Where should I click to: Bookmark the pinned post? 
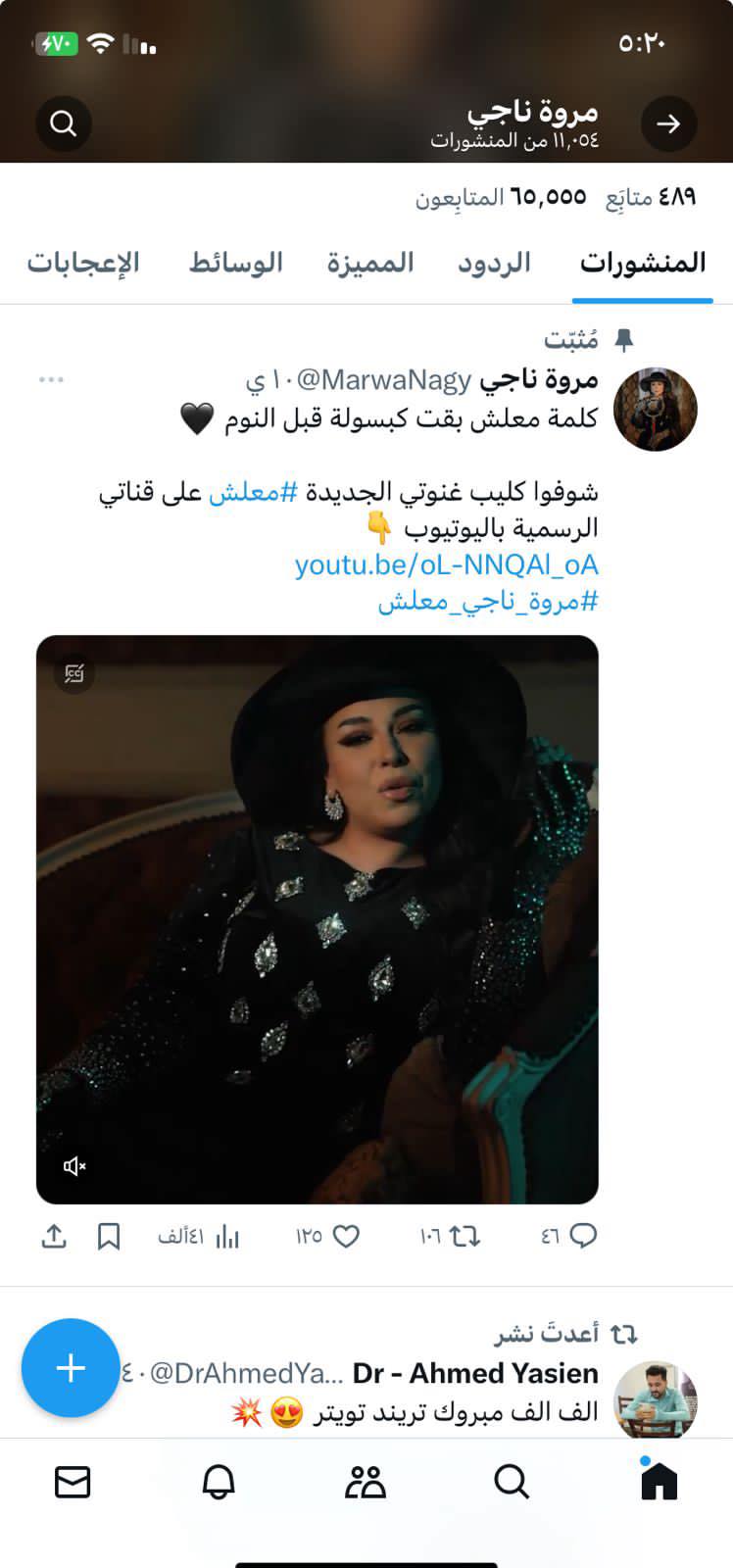click(108, 1236)
